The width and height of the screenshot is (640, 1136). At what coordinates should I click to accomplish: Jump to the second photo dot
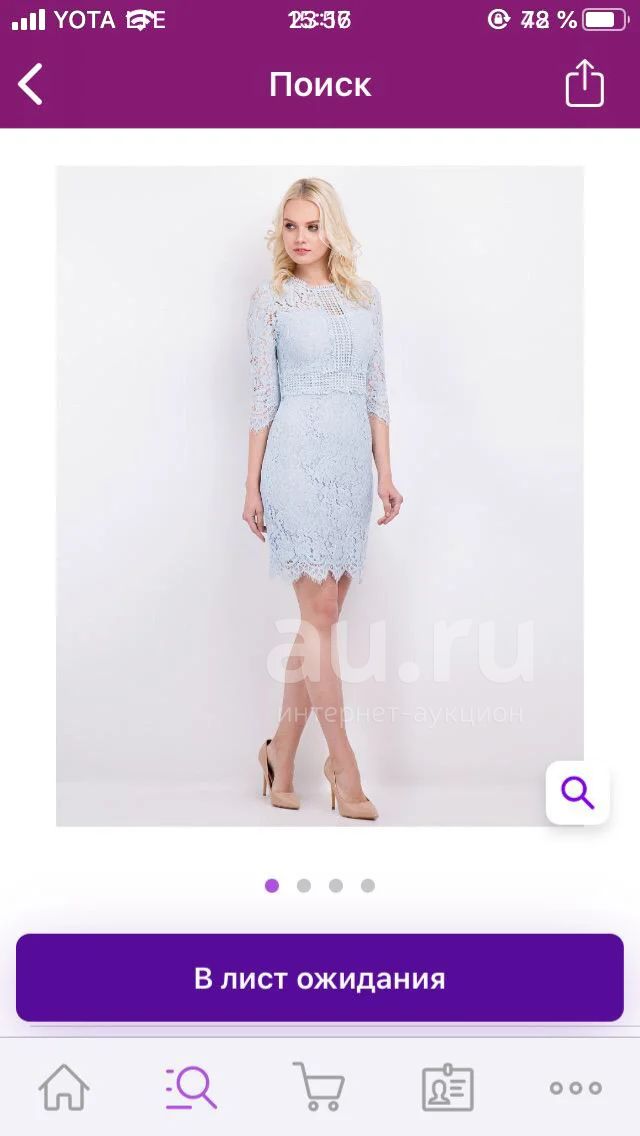coord(304,885)
